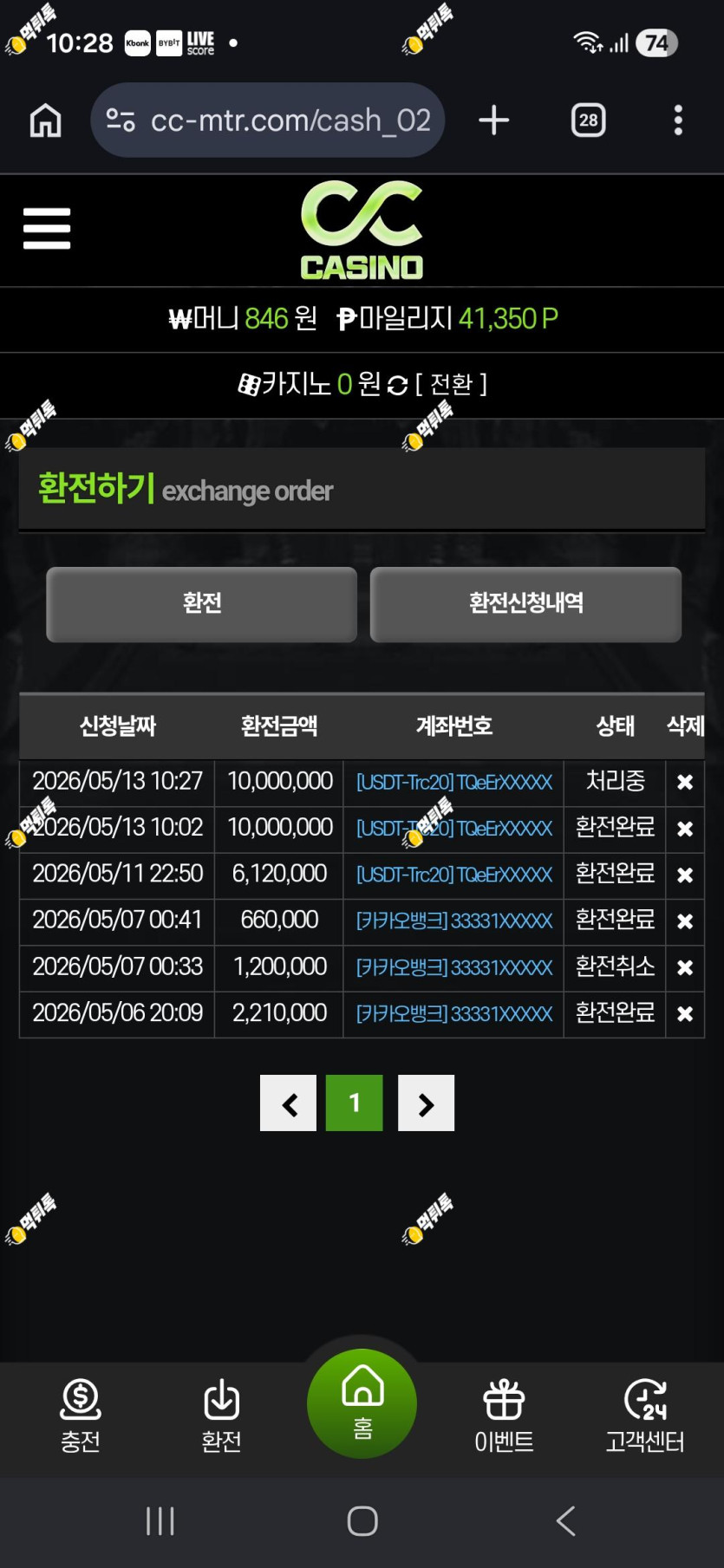Go to the browser home page

[46, 120]
